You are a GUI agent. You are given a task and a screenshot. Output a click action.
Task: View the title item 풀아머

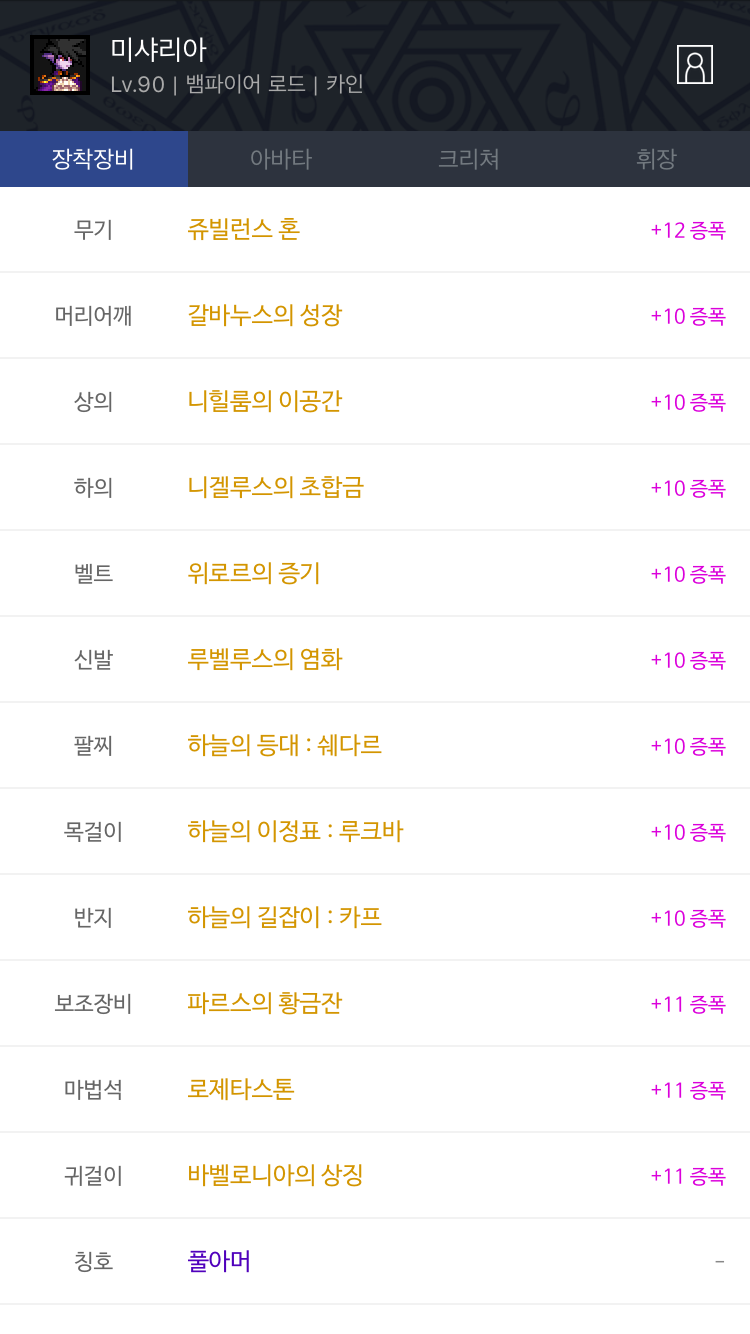[375, 1262]
